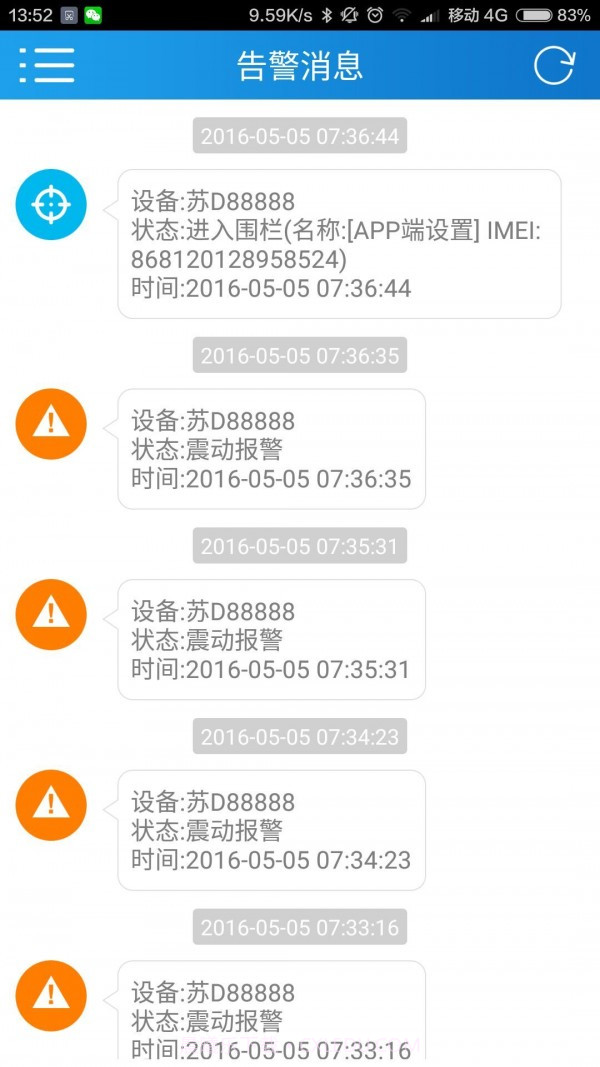Open the menu list icon
Screen dimensions: 600x1067
47,65
